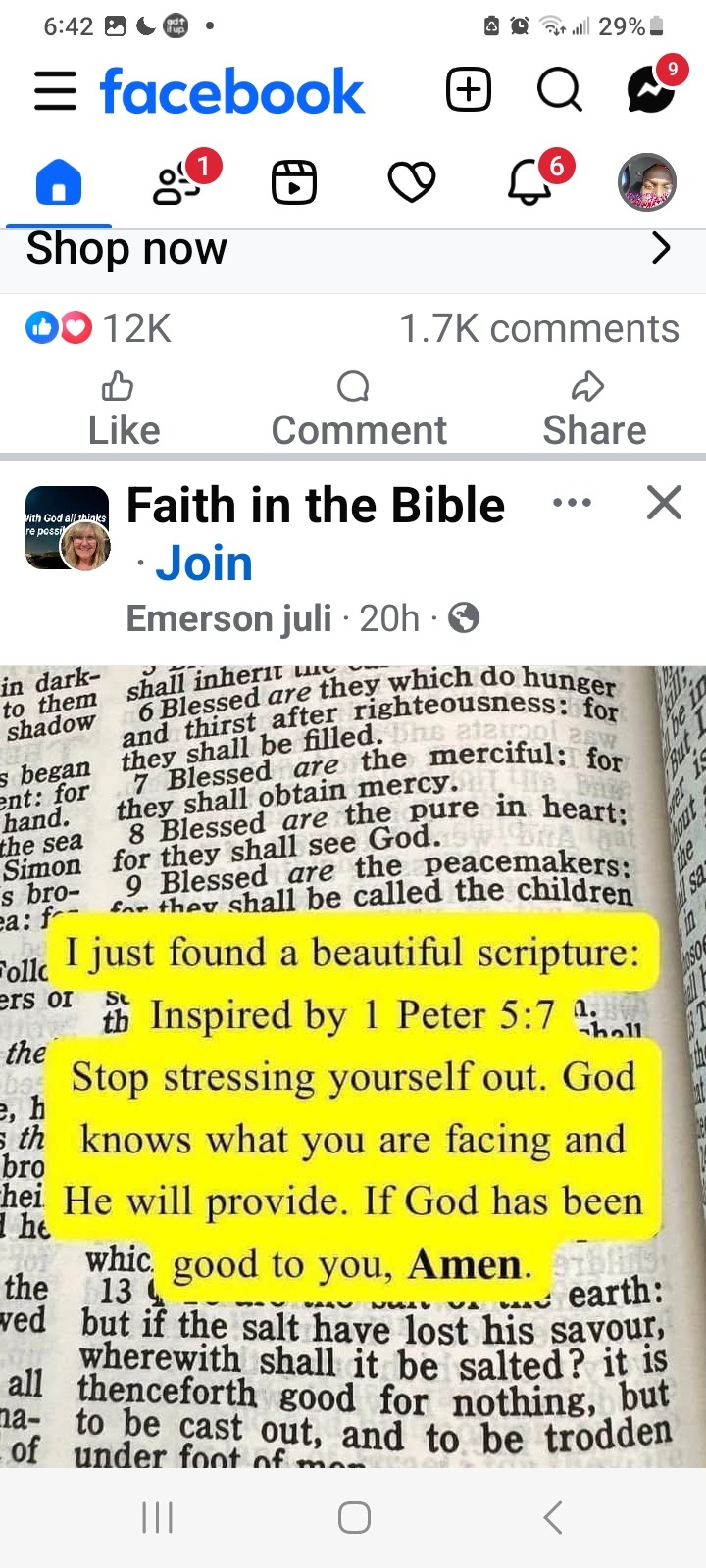Viewport: 706px width, 1568px height.
Task: Open Facebook search
Action: 559,91
